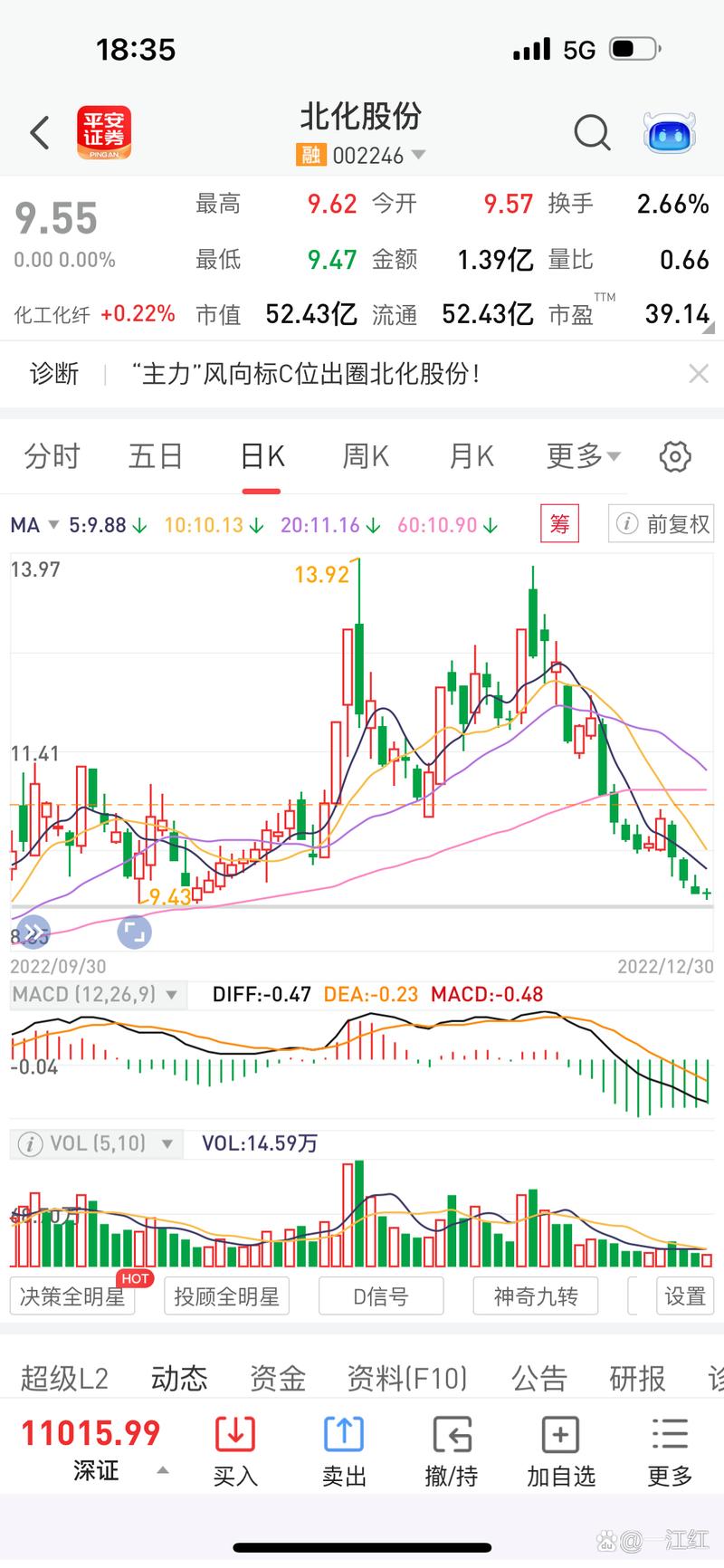The height and width of the screenshot is (1568, 724).
Task: Dismiss the 诊断 banner
Action: (698, 374)
